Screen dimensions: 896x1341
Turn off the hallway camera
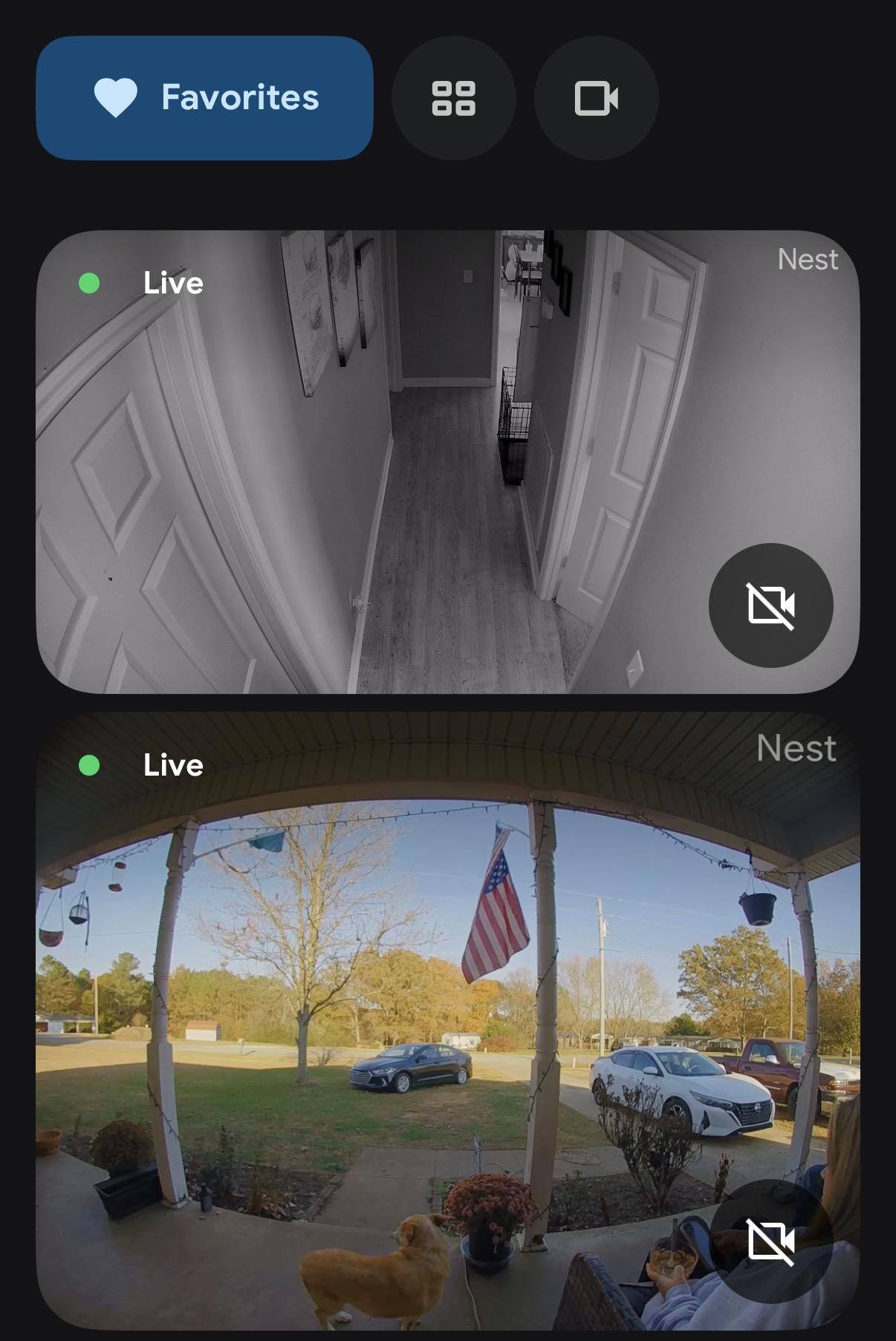click(x=770, y=605)
